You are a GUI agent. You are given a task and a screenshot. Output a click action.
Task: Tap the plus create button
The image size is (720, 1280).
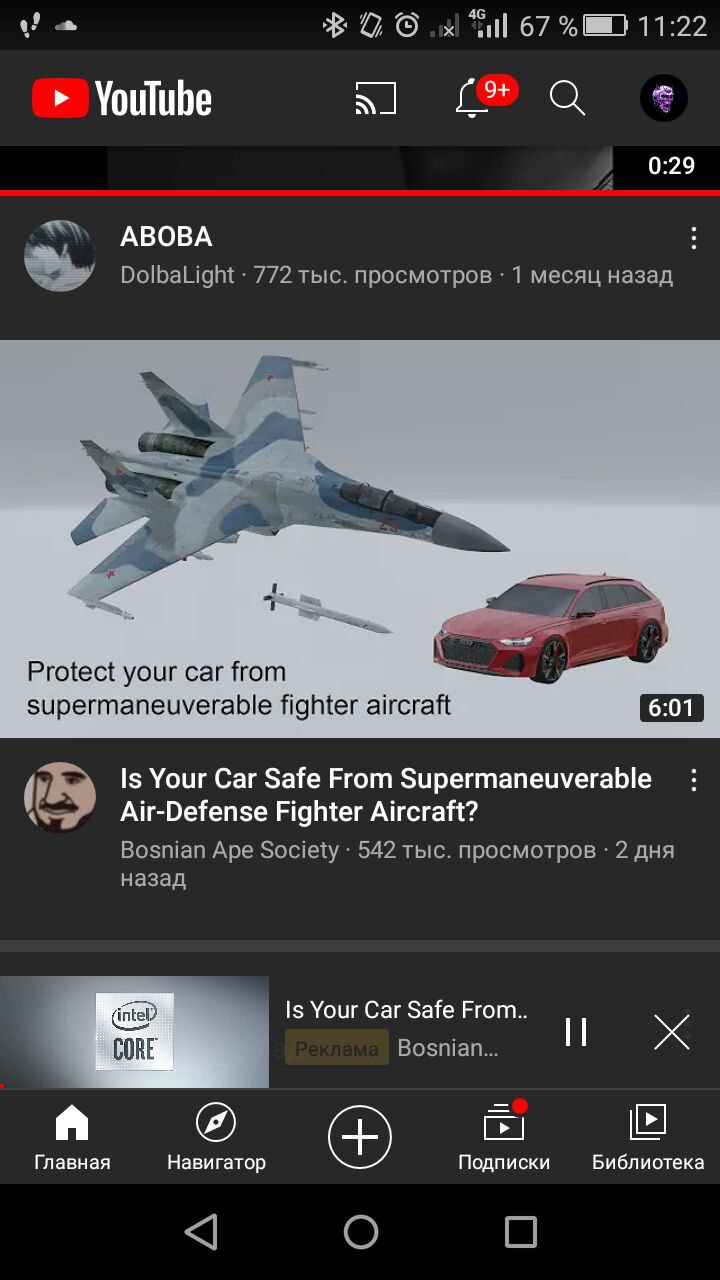point(360,1138)
